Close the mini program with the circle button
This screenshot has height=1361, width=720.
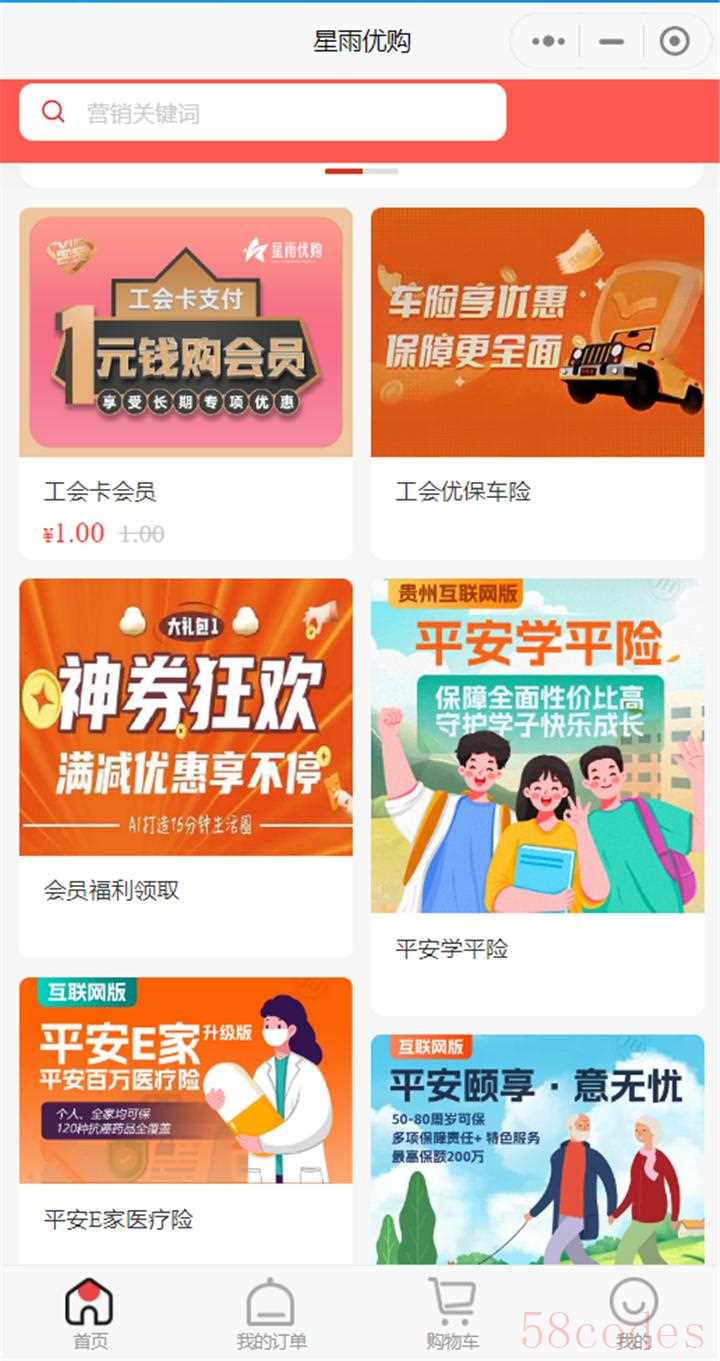675,42
